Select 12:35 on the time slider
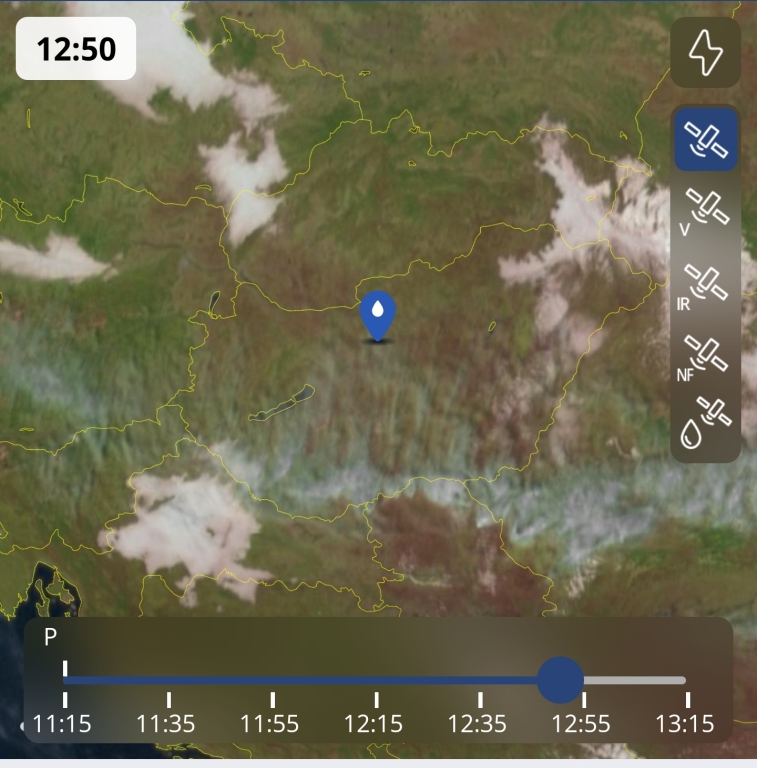Viewport: 757px width, 768px height. [480, 681]
